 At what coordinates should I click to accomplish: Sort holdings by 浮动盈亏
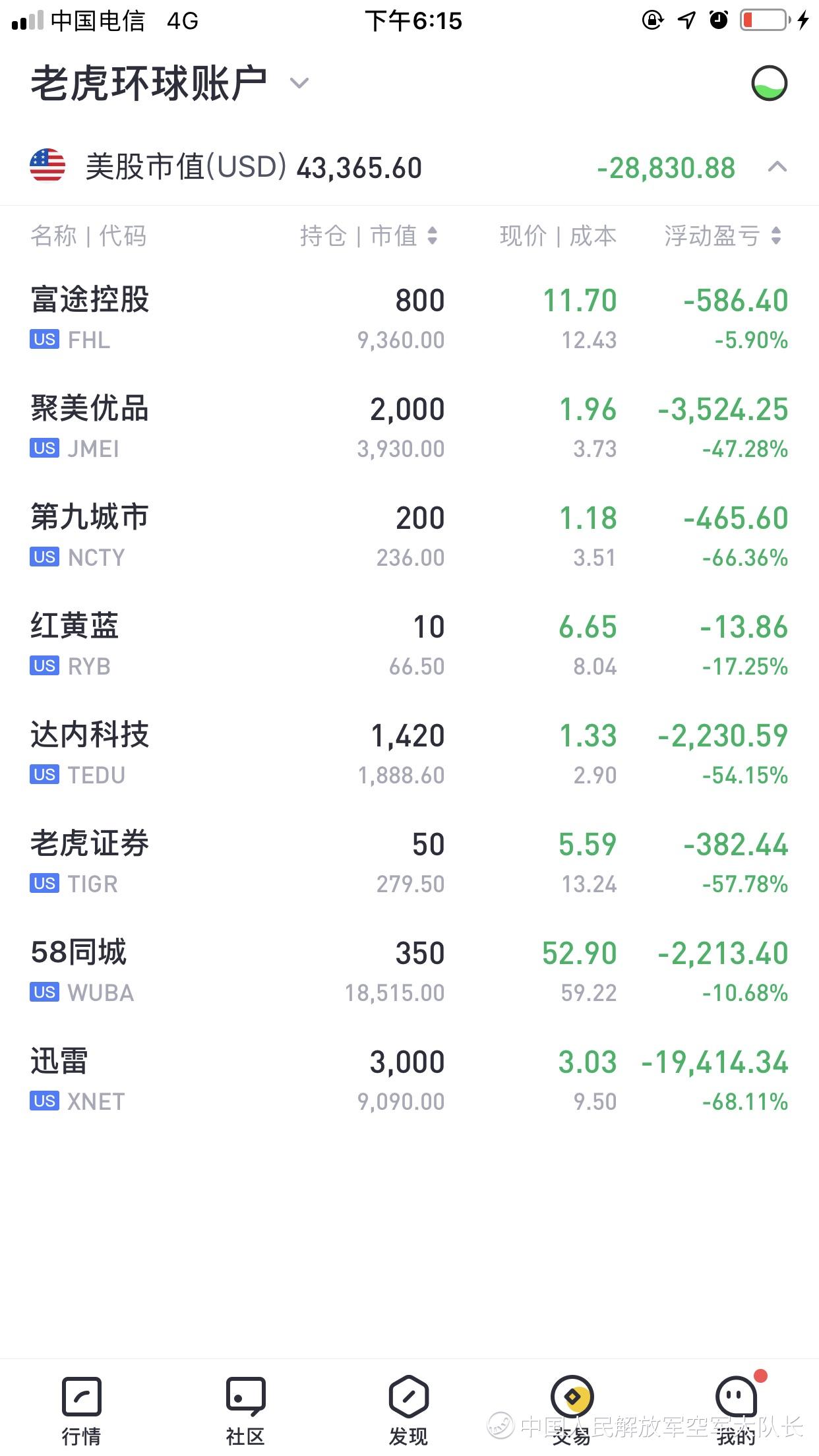[x=723, y=235]
